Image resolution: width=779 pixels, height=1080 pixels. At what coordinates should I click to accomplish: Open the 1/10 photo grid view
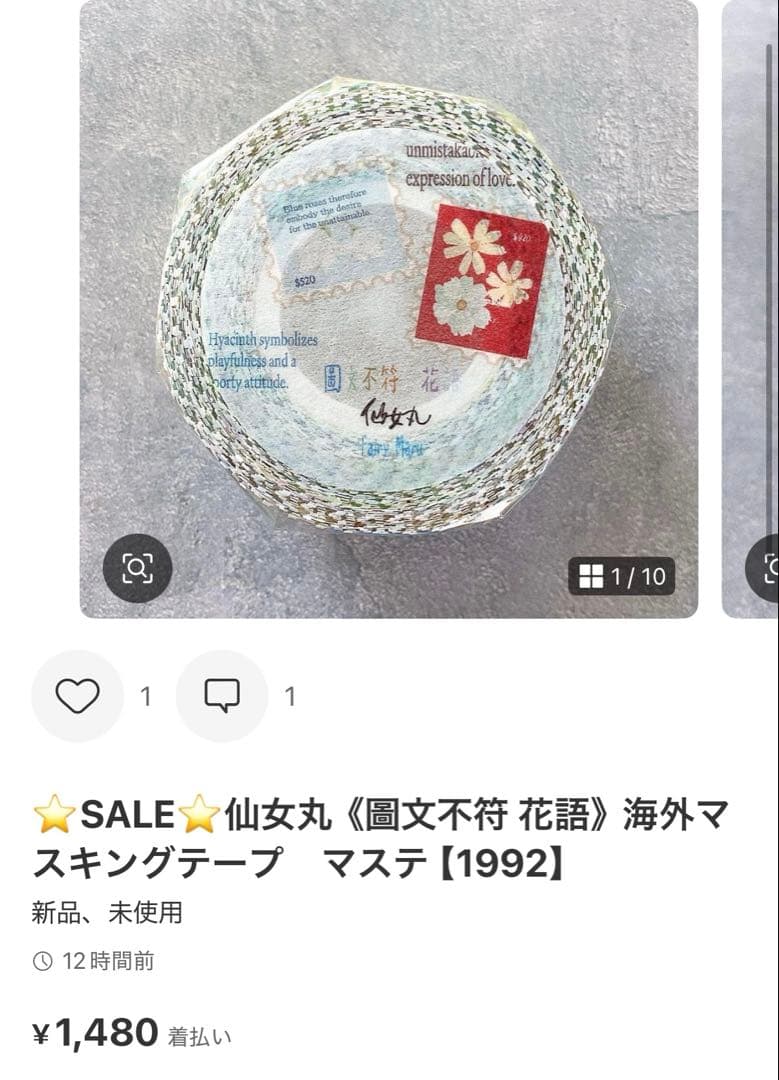[x=621, y=576]
